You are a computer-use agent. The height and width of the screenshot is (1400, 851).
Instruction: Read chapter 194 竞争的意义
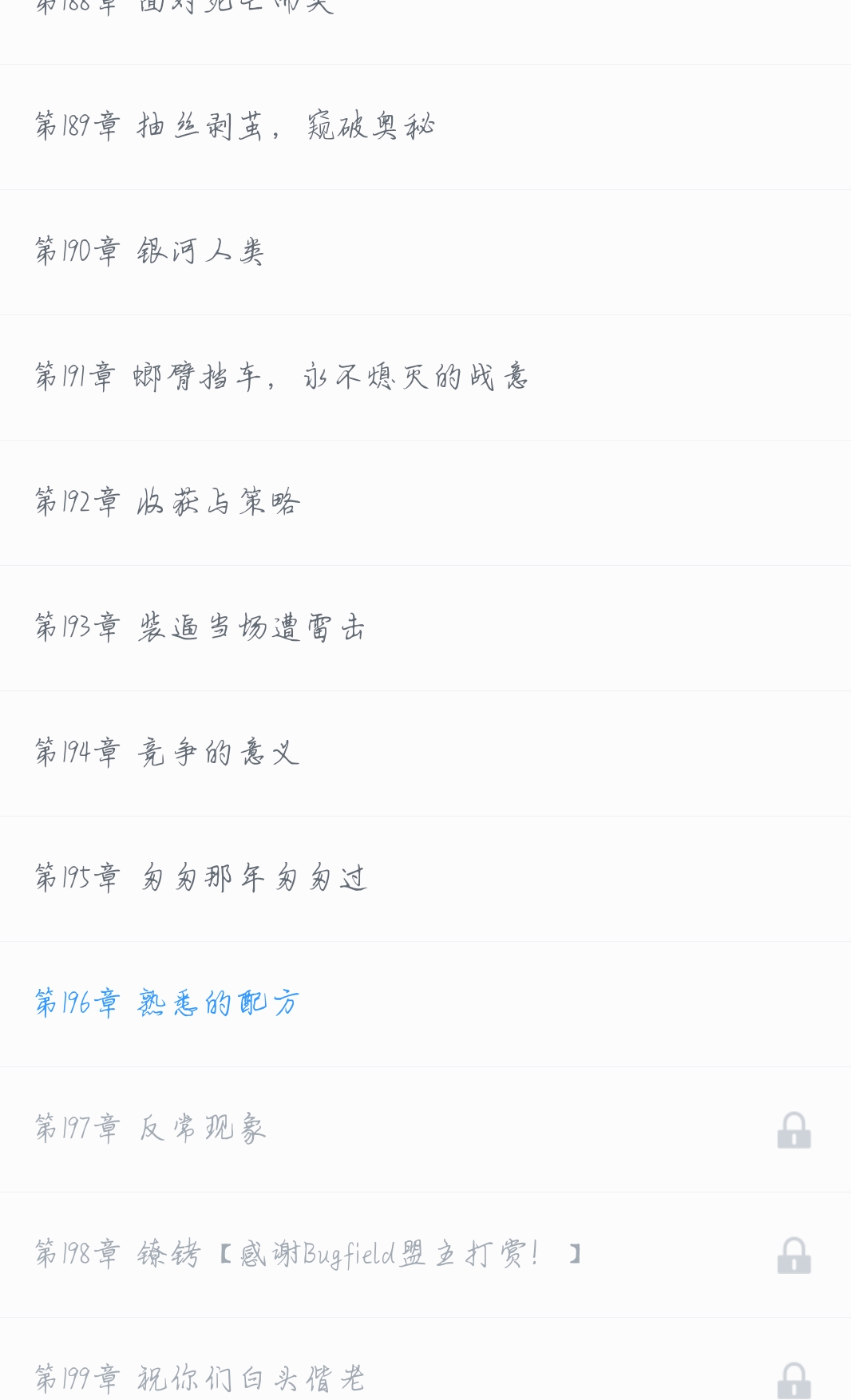pos(167,753)
